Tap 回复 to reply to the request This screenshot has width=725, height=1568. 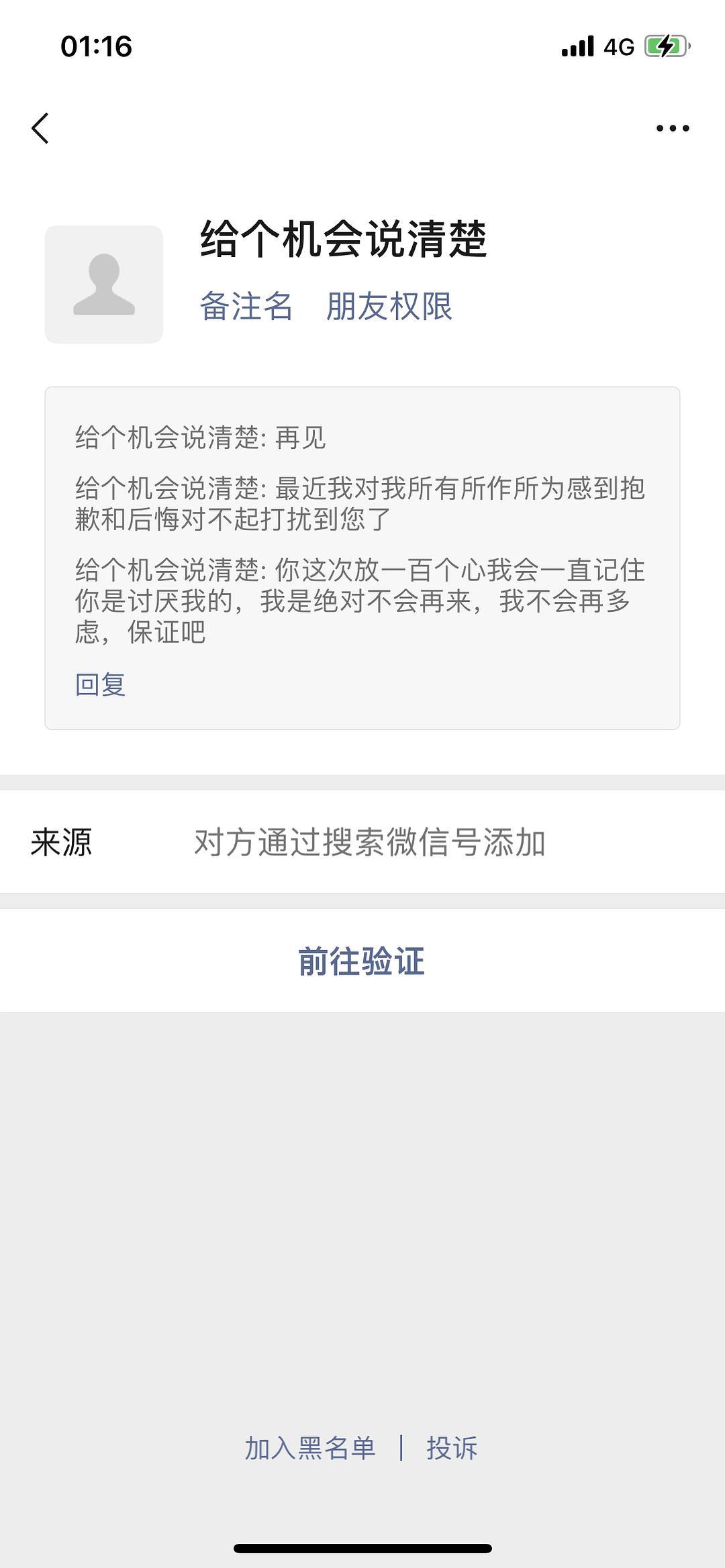tap(101, 684)
